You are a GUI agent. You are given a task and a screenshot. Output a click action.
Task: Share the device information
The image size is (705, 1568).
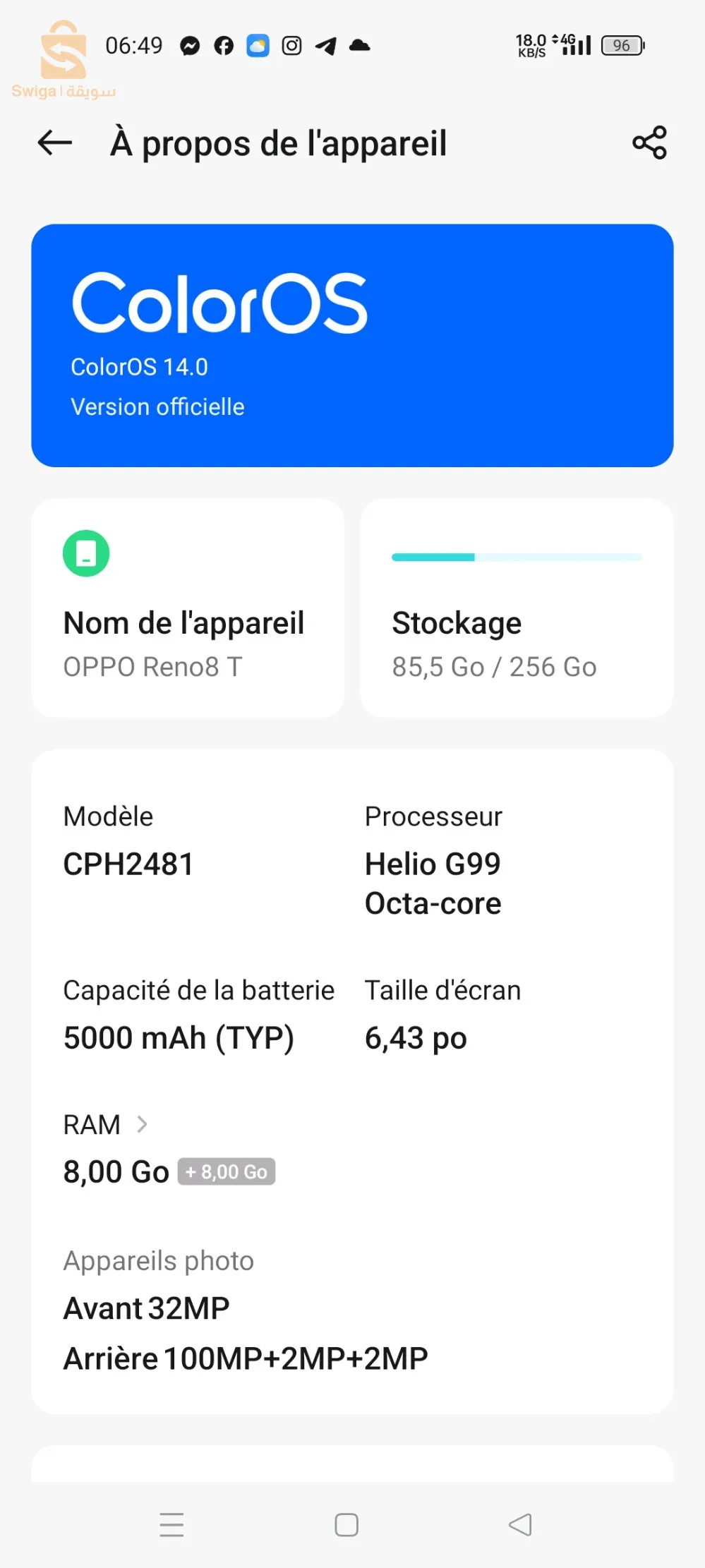[x=649, y=143]
